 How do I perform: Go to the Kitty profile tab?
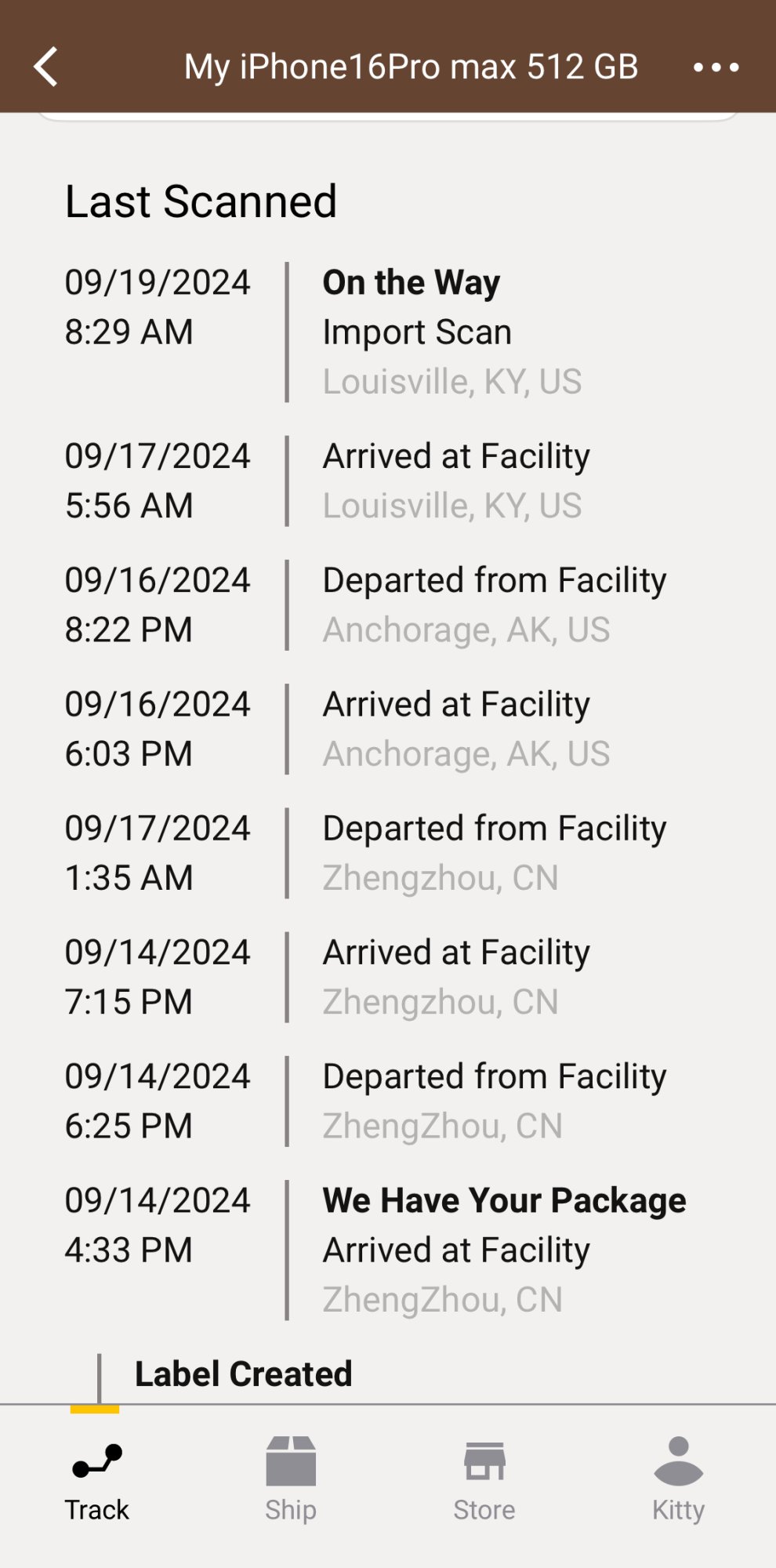678,1480
